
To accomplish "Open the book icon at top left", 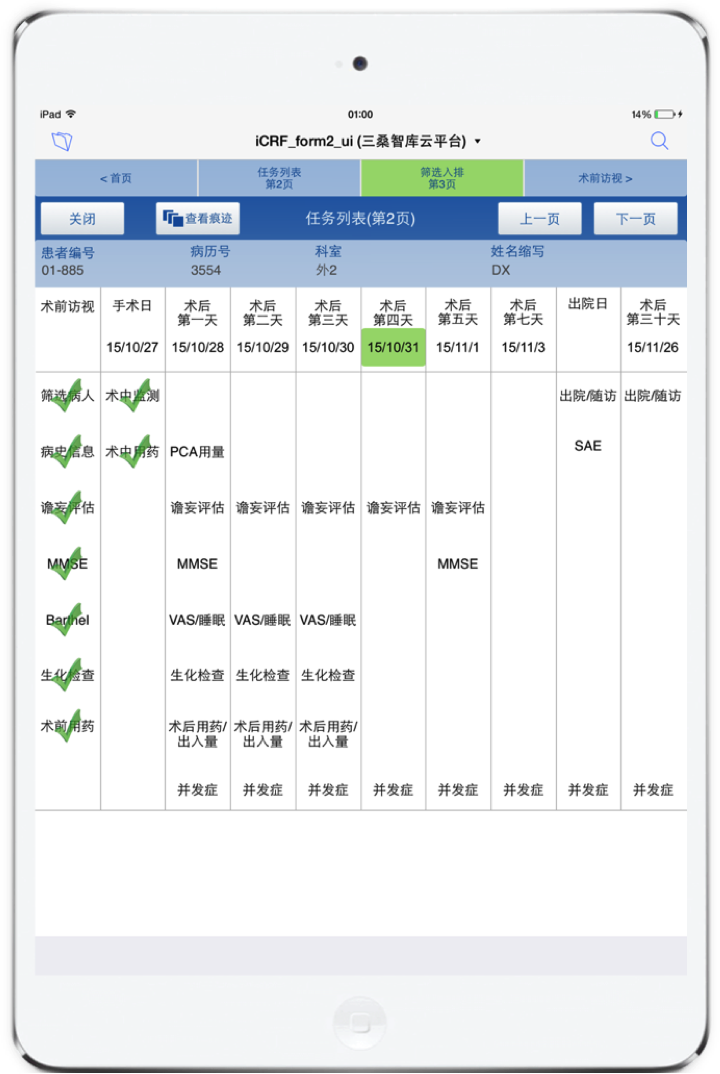I will (x=62, y=141).
